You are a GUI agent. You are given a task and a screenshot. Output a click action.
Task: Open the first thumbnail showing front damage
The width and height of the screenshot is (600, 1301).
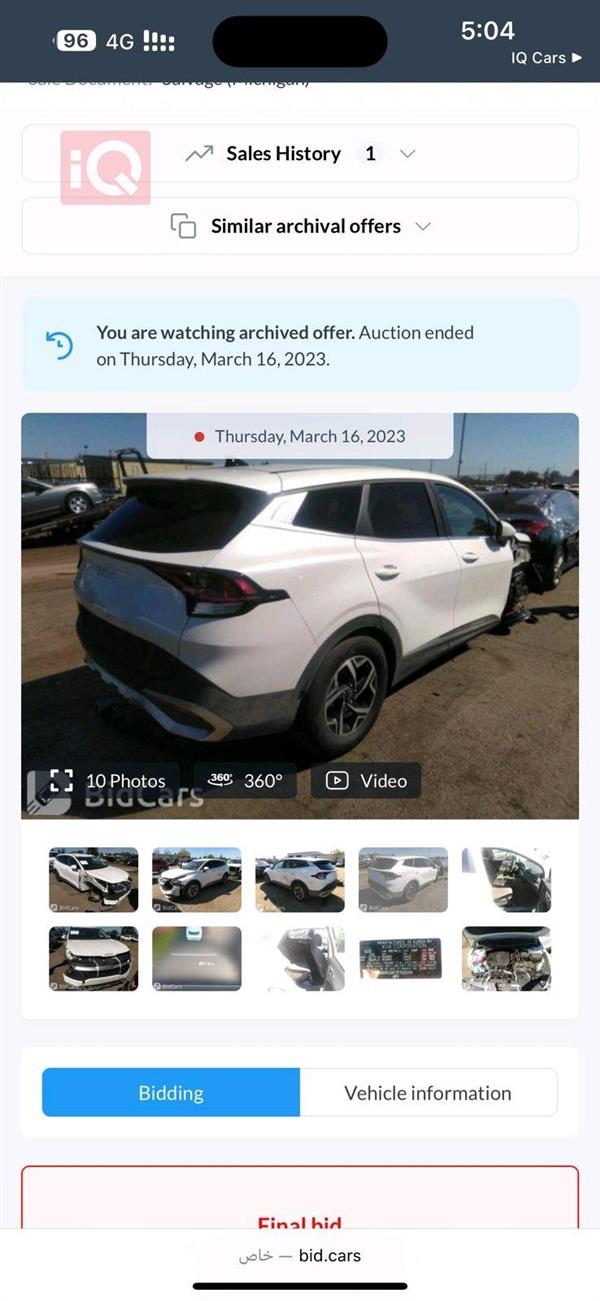pyautogui.click(x=94, y=880)
